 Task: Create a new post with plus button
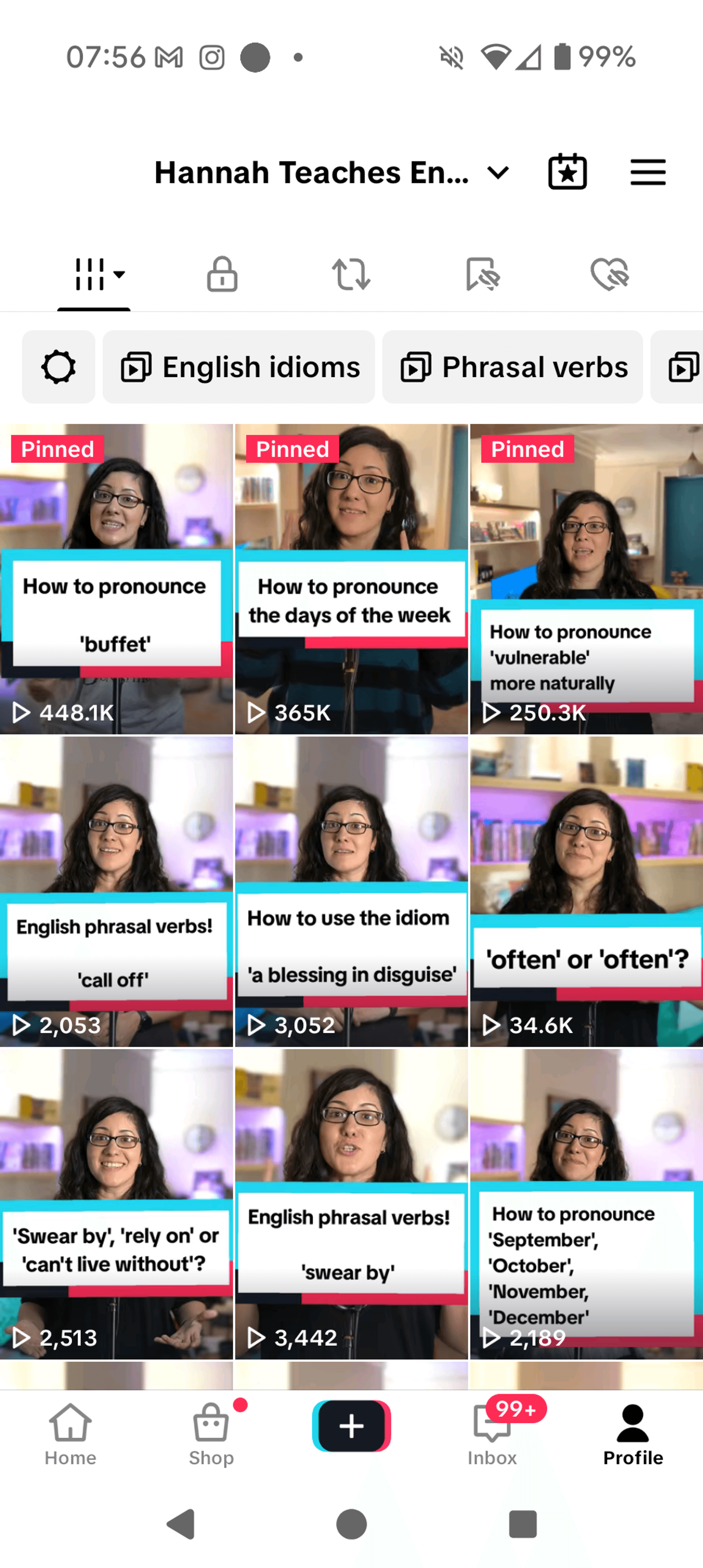click(351, 1426)
